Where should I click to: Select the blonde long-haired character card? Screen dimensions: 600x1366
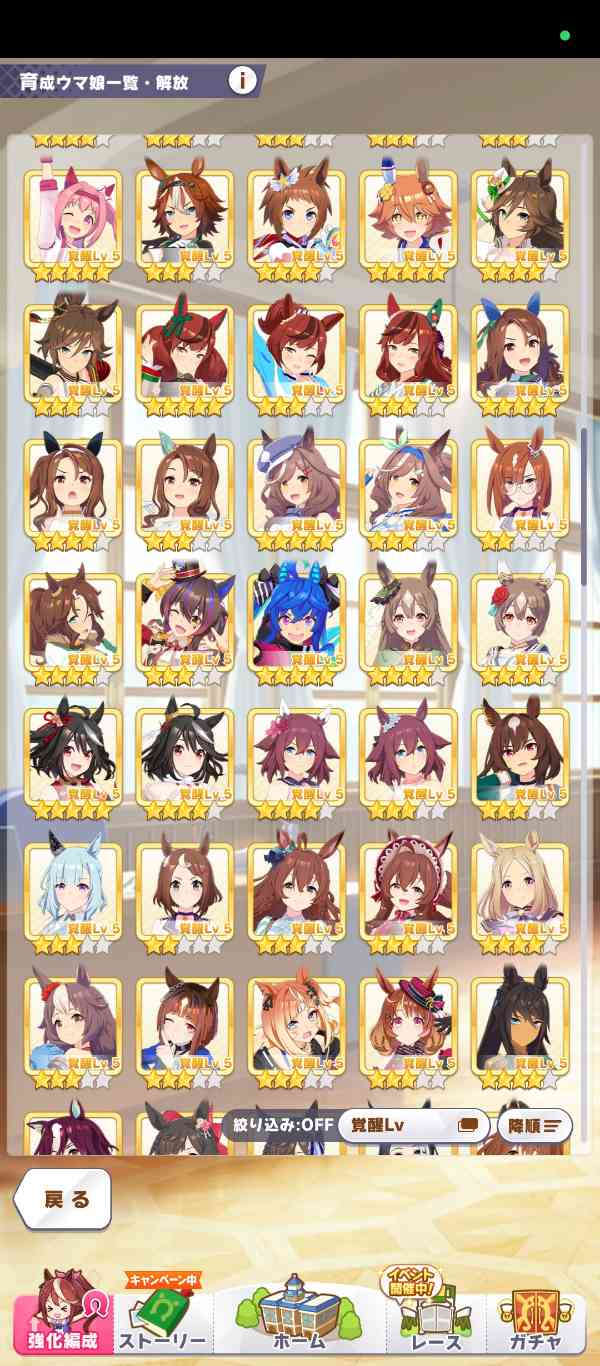pos(521,892)
